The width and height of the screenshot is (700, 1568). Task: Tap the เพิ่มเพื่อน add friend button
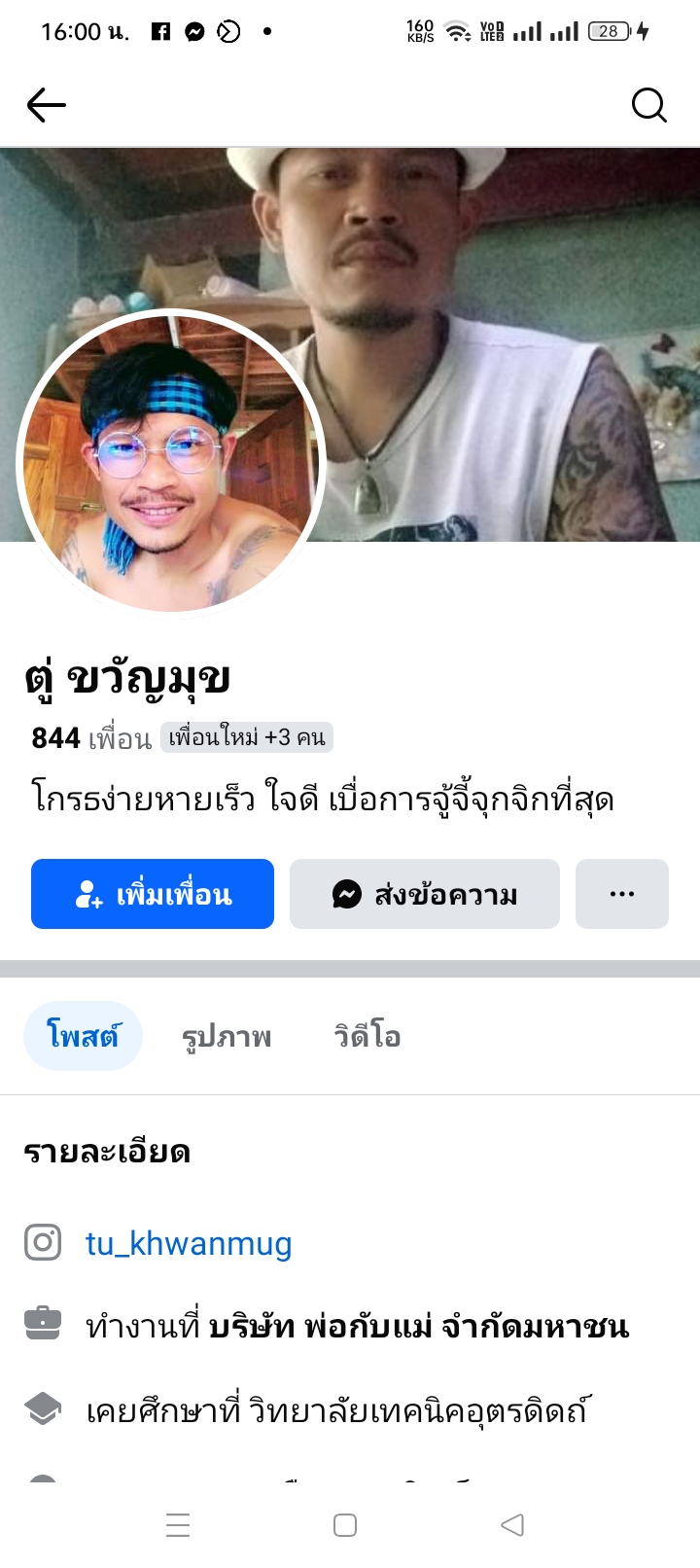pyautogui.click(x=153, y=894)
